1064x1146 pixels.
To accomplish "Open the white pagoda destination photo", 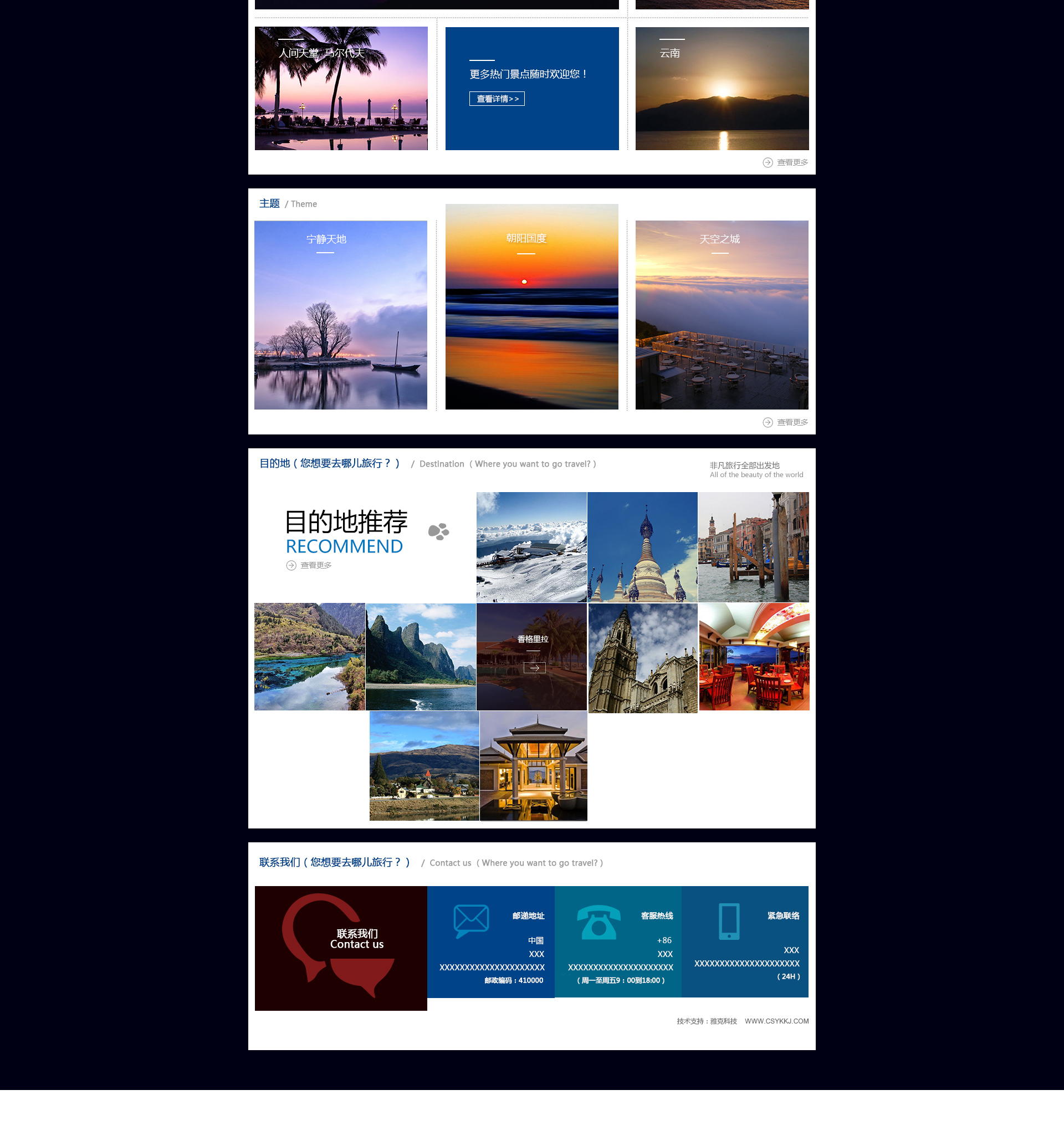I will [642, 546].
